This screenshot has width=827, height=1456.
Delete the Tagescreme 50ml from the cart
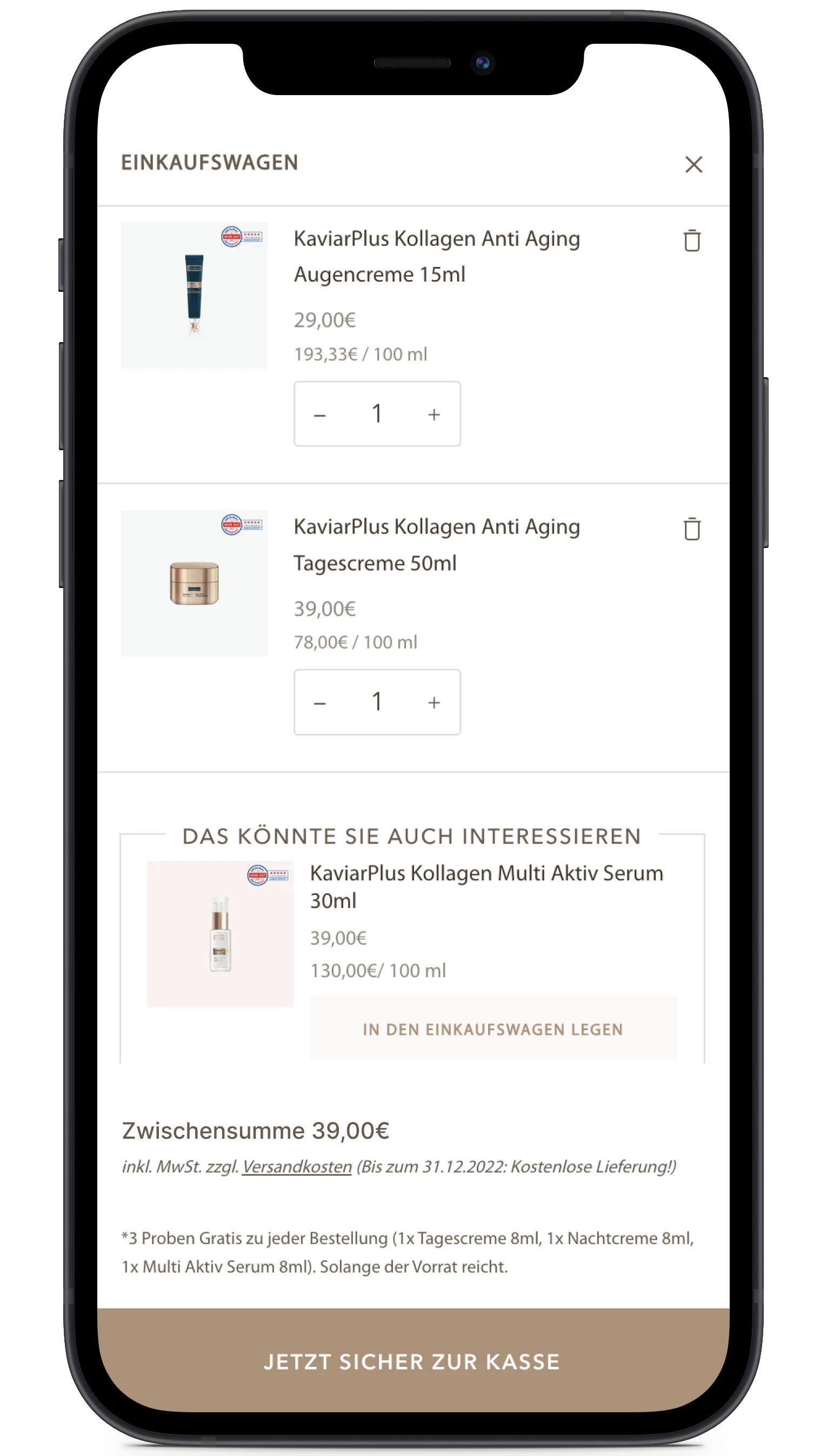[x=691, y=529]
